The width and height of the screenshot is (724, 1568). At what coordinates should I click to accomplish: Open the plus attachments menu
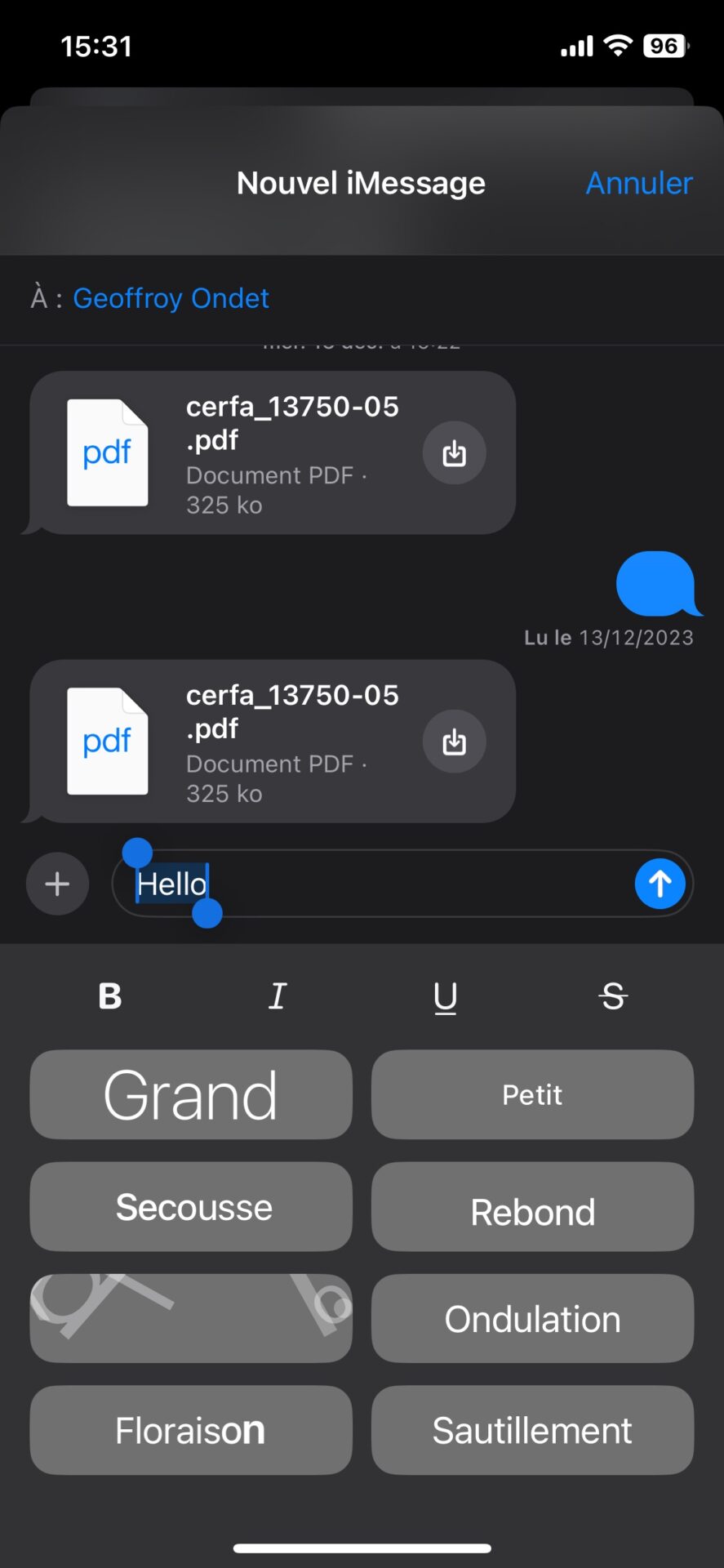(57, 884)
